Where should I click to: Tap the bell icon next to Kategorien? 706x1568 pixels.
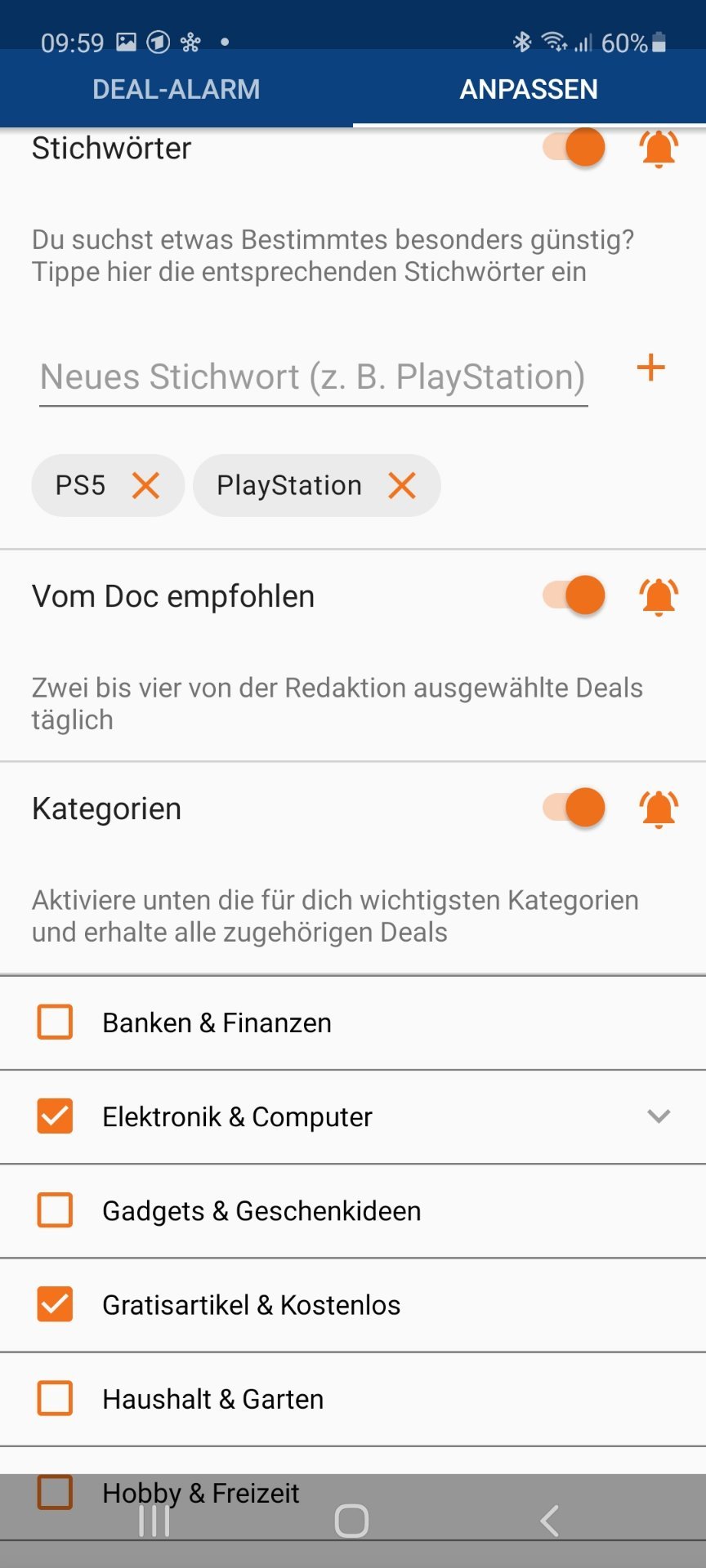coord(659,808)
